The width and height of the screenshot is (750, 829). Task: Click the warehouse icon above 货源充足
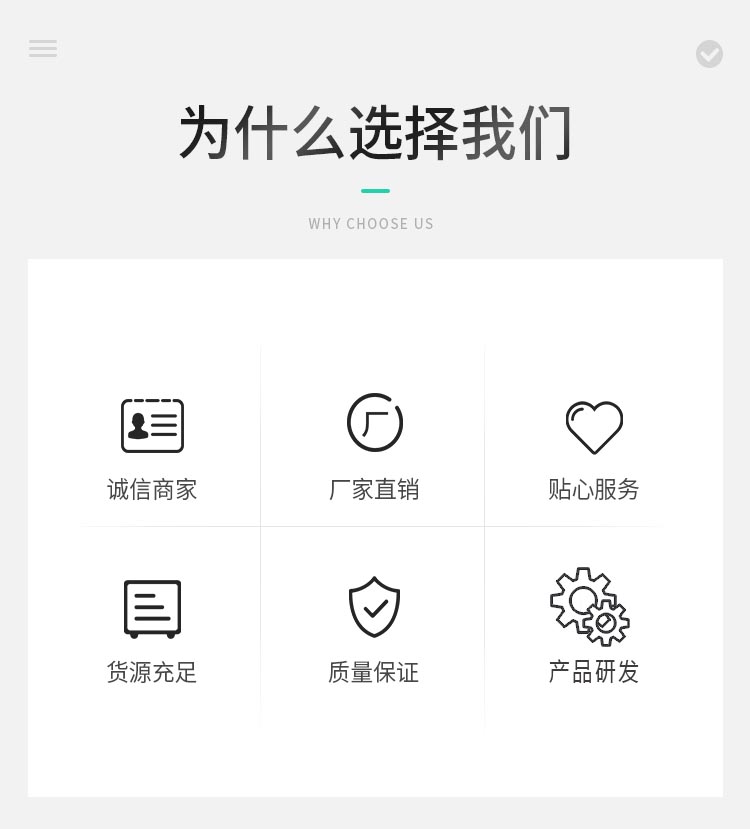click(x=152, y=606)
